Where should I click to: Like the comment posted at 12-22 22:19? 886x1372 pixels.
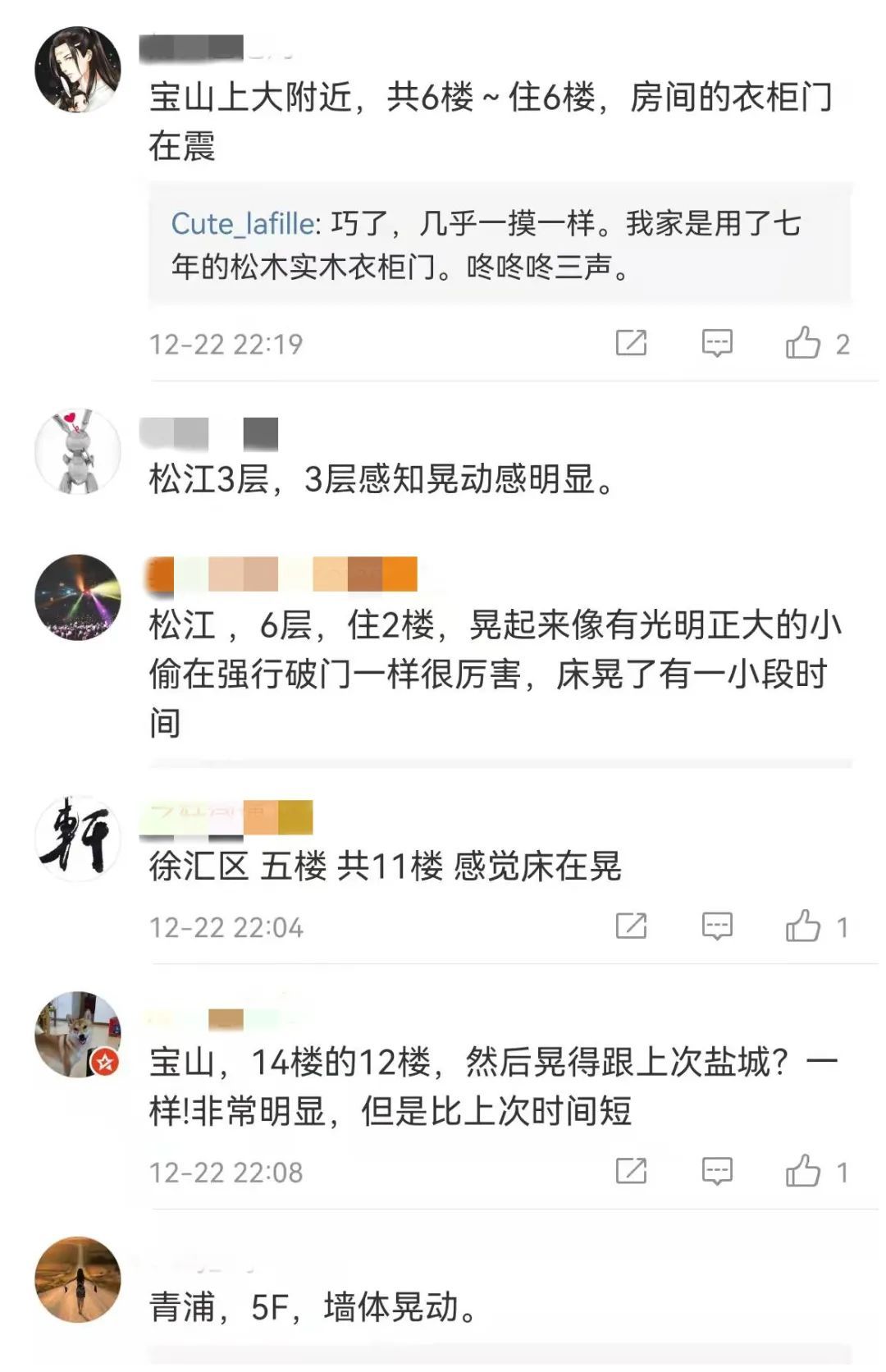[804, 343]
